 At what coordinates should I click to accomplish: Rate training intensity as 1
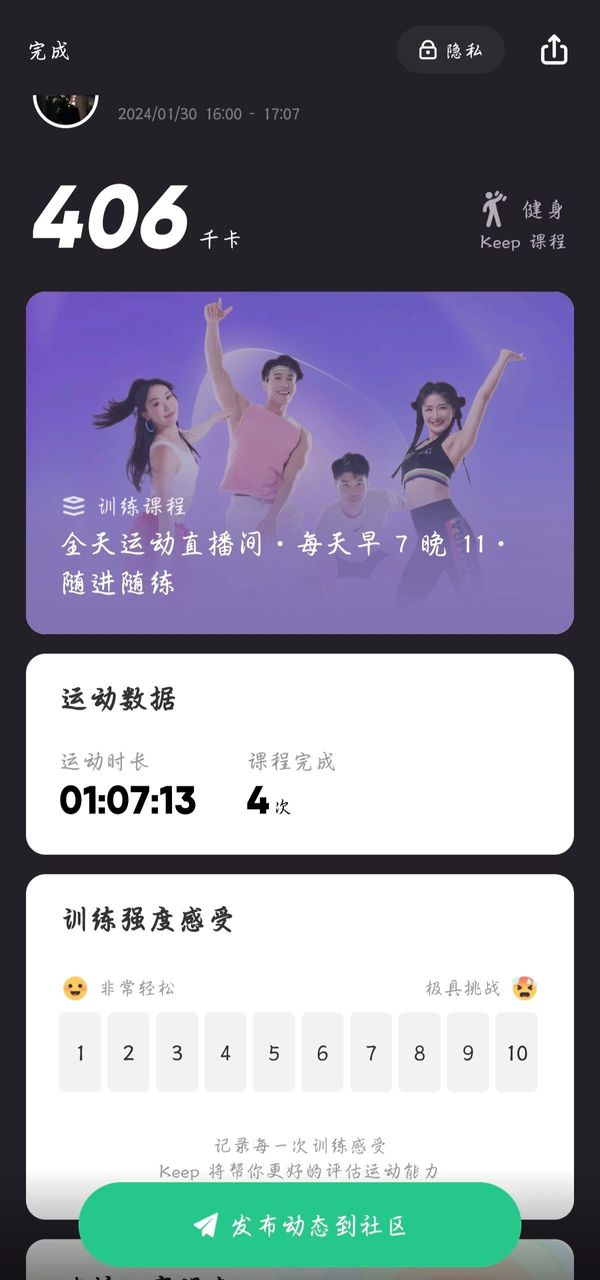point(80,1052)
